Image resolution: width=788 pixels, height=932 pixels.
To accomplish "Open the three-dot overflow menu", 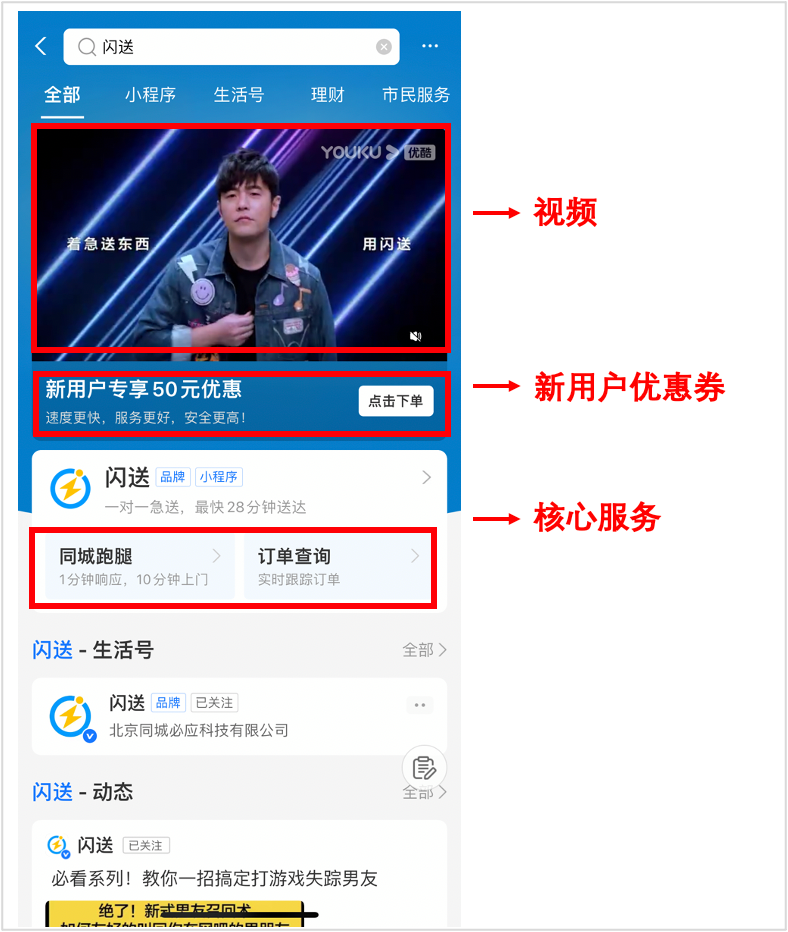I will [x=430, y=47].
